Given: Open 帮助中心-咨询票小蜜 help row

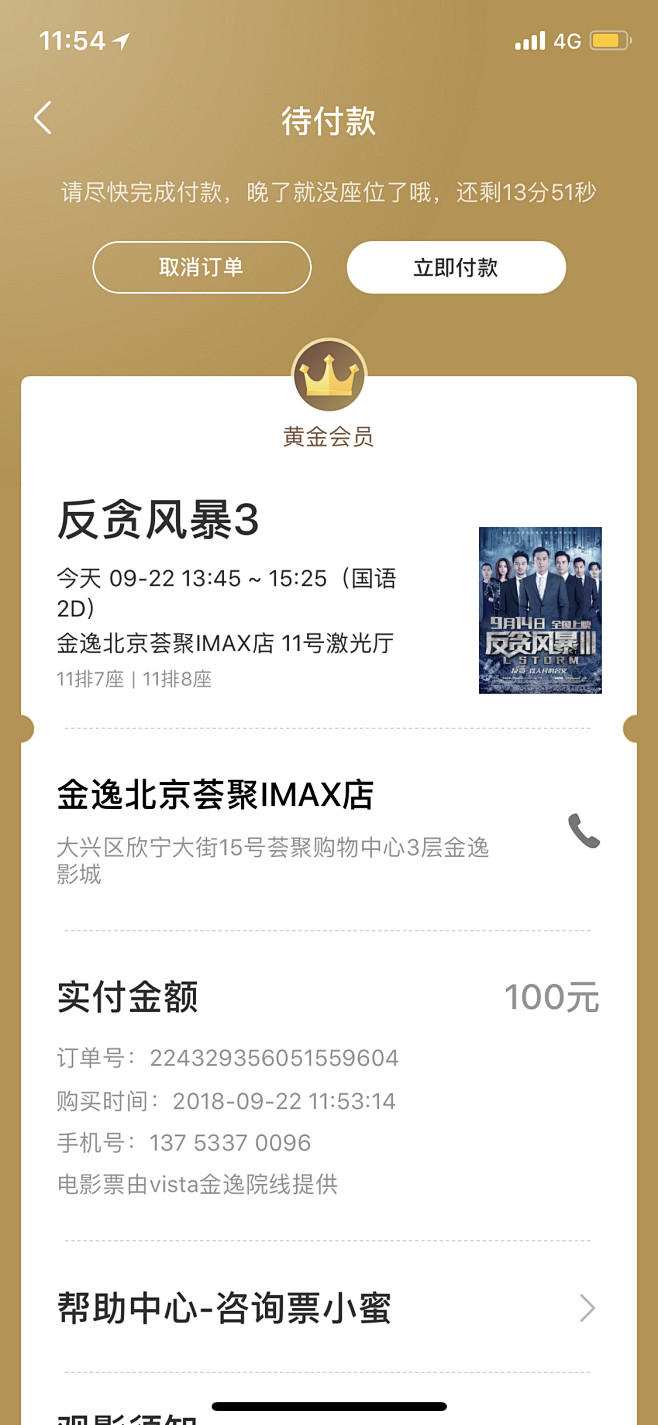Looking at the screenshot, I should tap(328, 1308).
